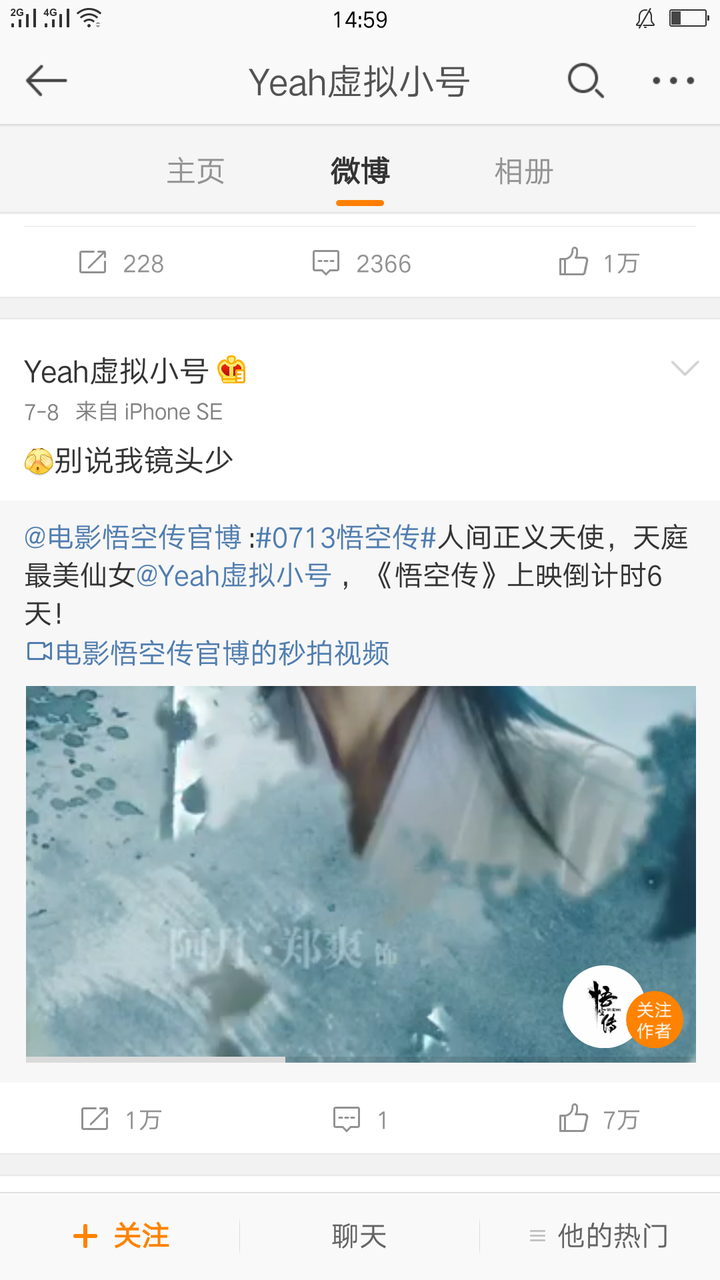Open search on this profile
Image resolution: width=720 pixels, height=1280 pixels.
(x=585, y=81)
